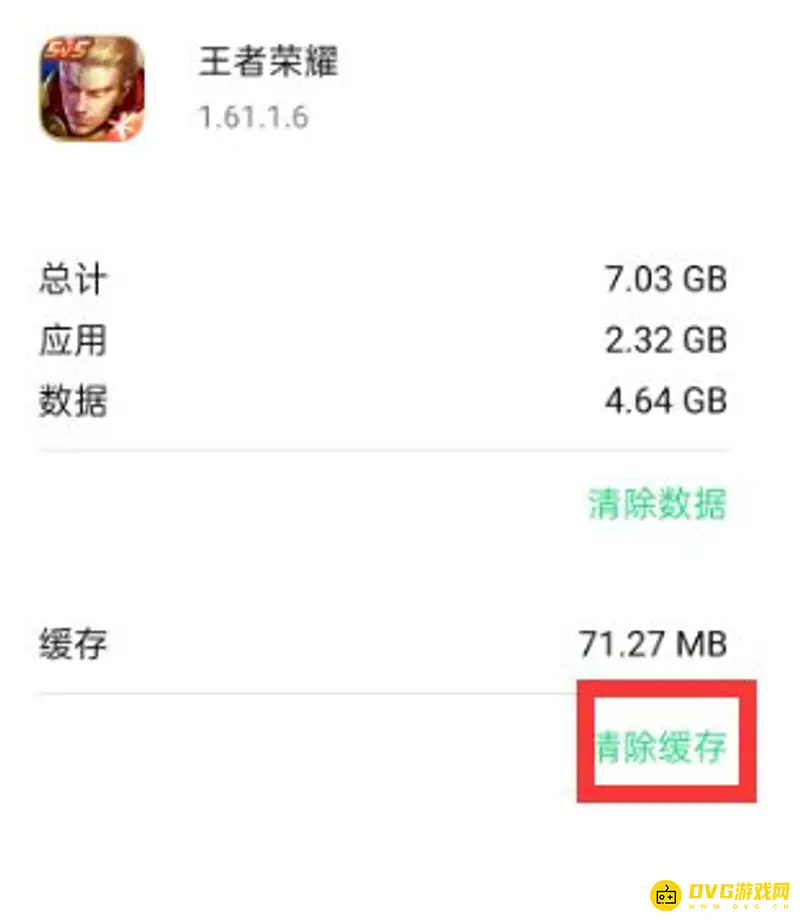Select the 71.27 MB cache value

point(650,644)
